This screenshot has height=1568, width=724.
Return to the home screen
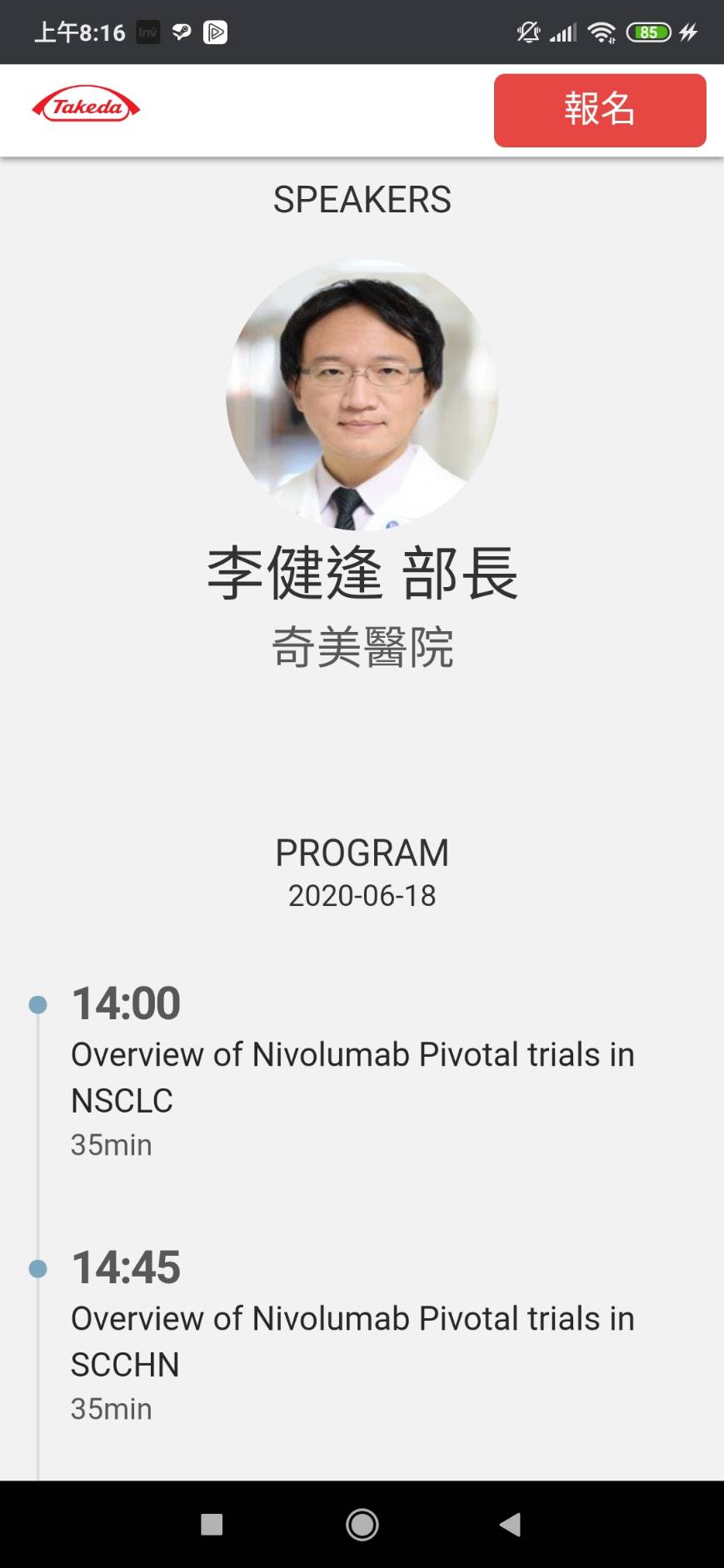point(362,1524)
